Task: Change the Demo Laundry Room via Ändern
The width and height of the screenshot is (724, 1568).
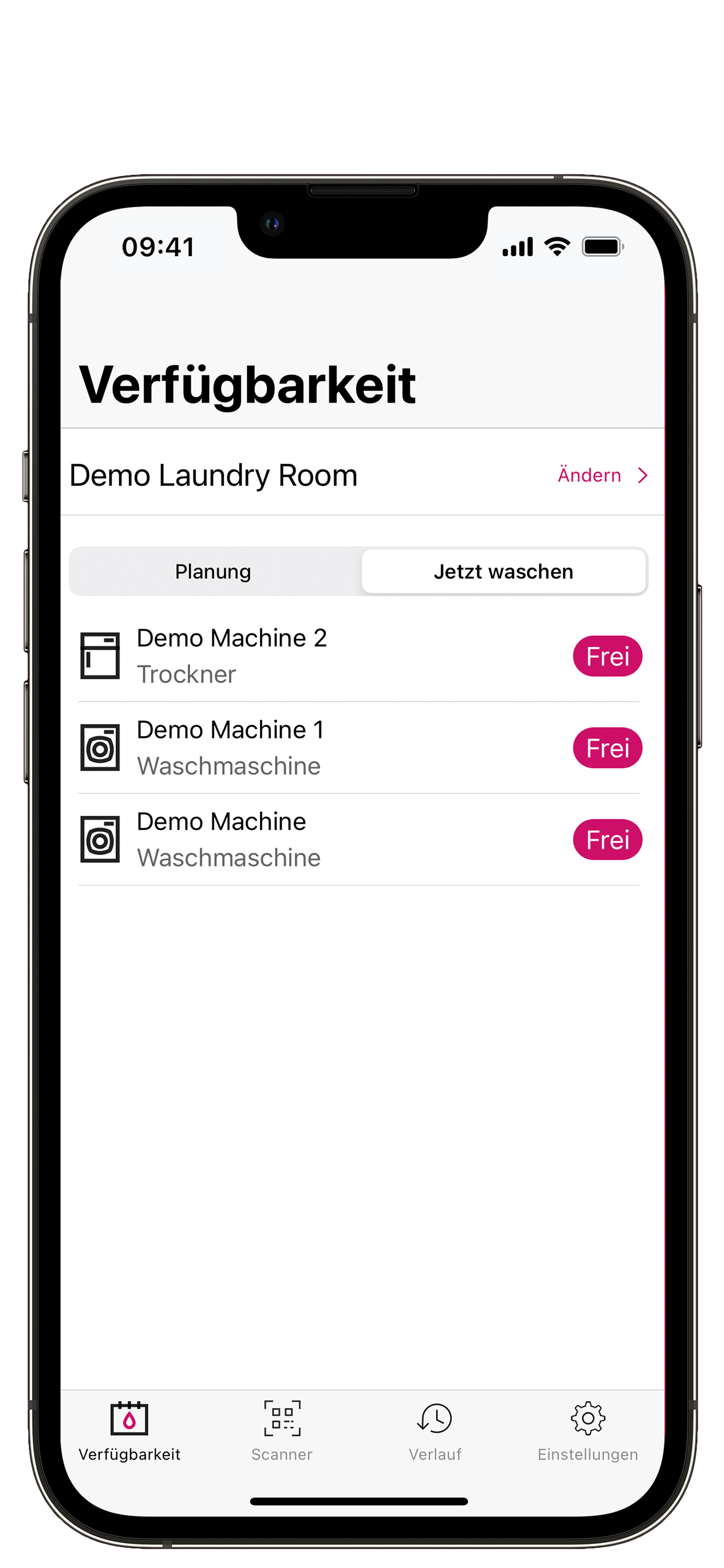Action: pyautogui.click(x=602, y=475)
